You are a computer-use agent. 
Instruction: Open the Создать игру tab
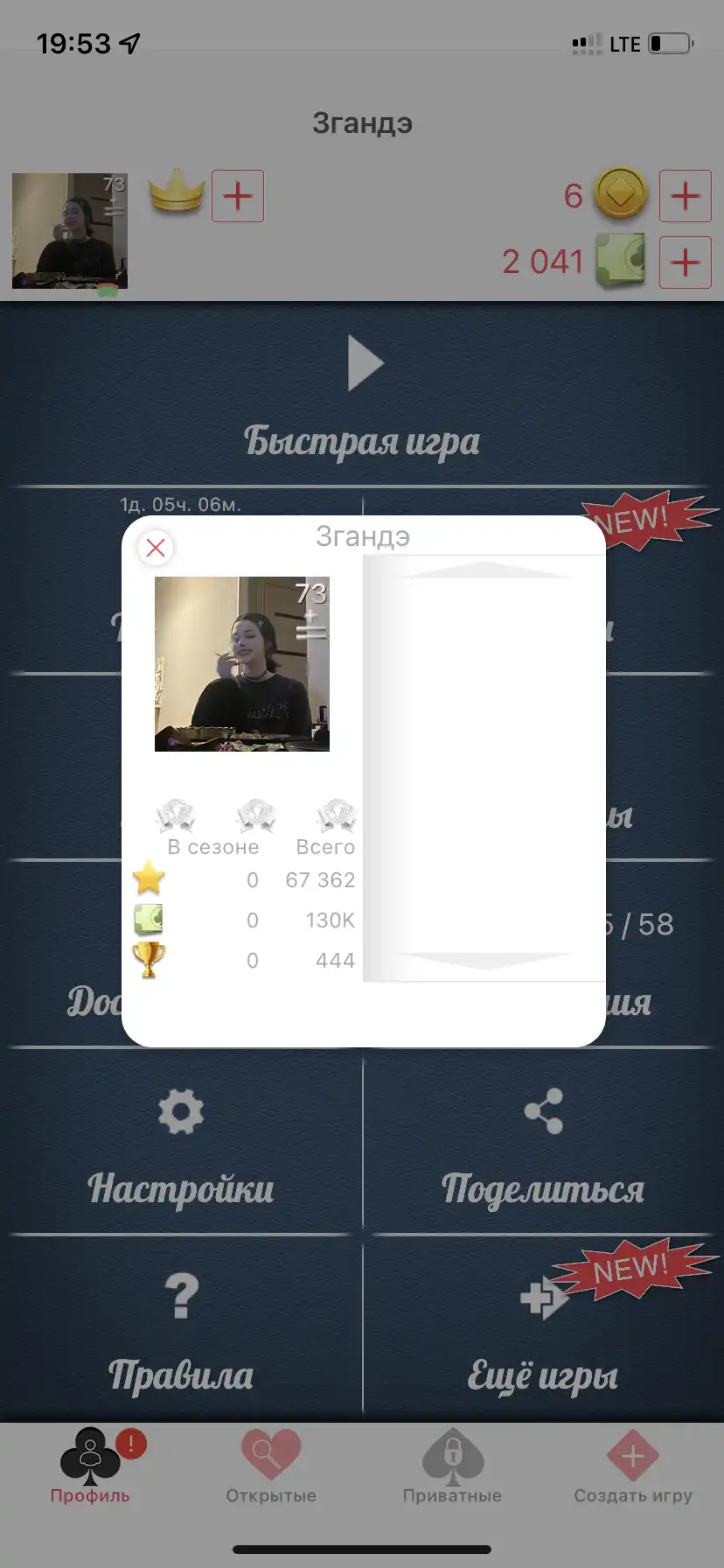click(633, 1466)
